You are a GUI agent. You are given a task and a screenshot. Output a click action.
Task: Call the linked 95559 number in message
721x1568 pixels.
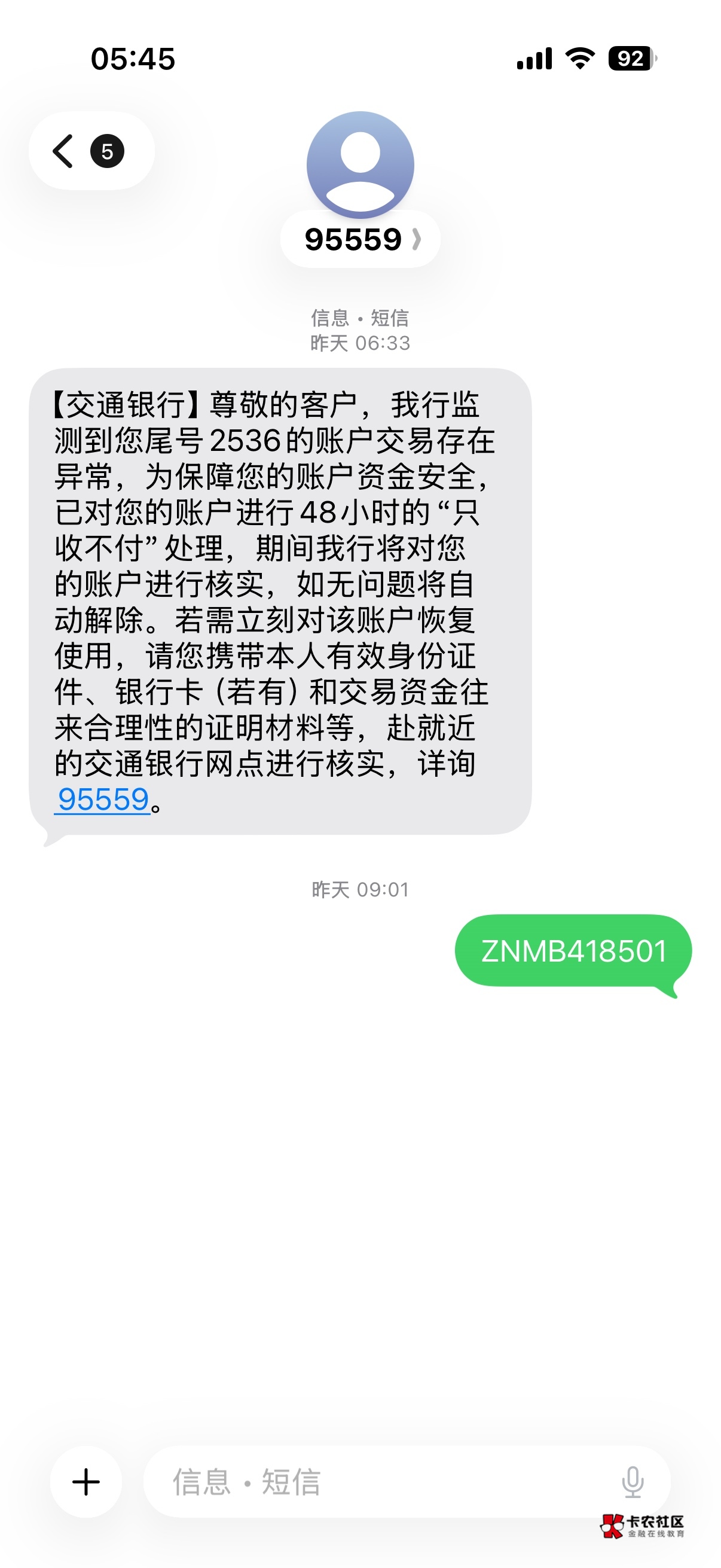point(103,799)
